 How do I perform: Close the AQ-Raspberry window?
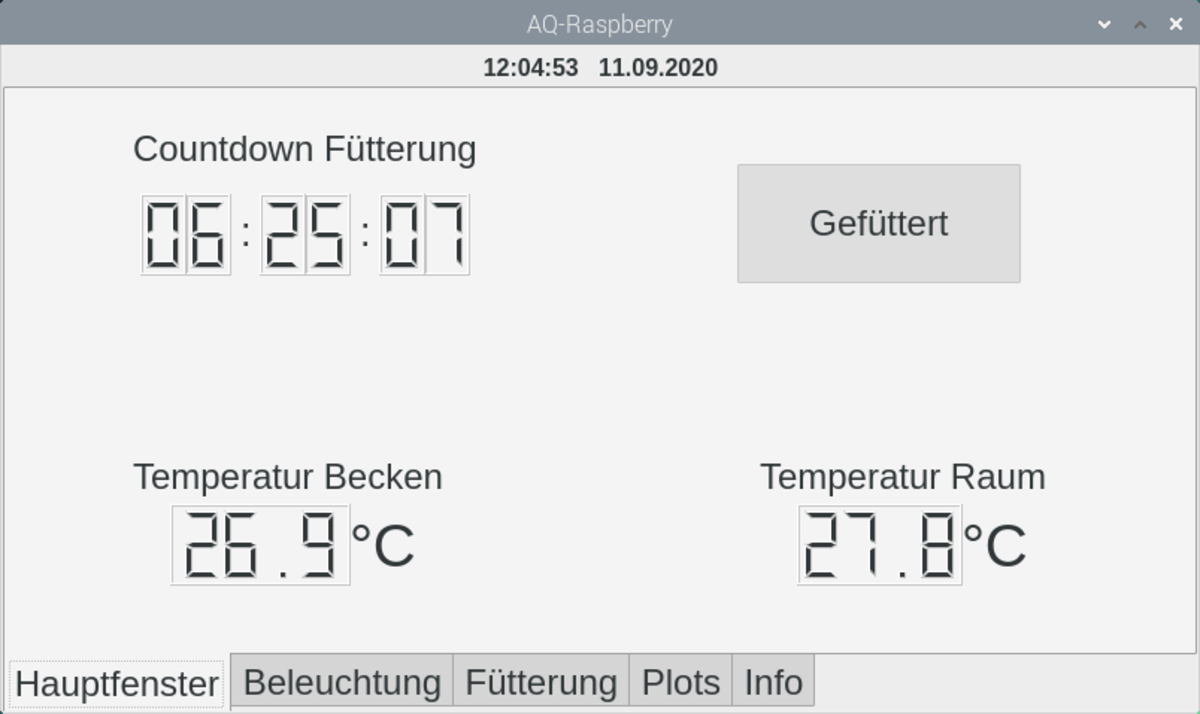click(x=1176, y=24)
